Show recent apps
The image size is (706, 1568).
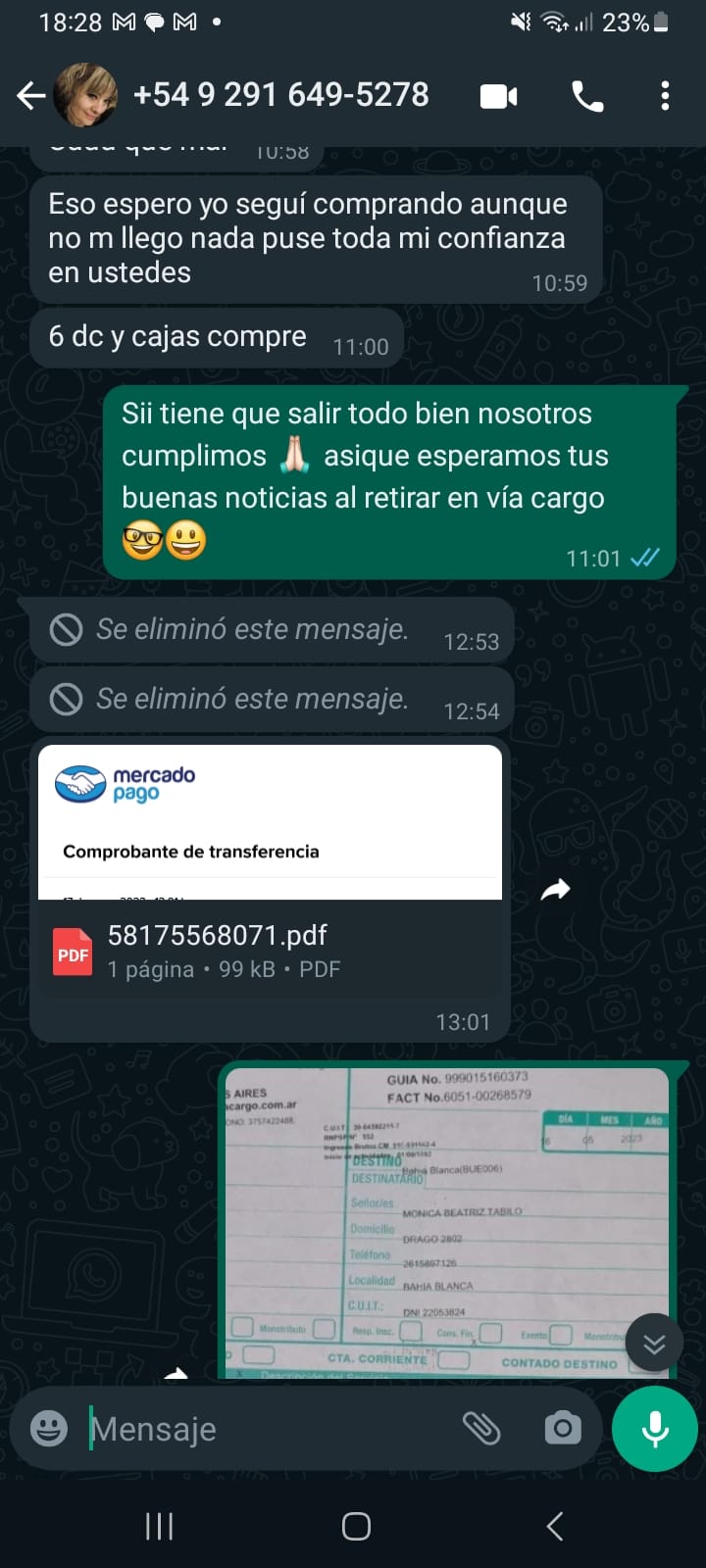tap(159, 1526)
